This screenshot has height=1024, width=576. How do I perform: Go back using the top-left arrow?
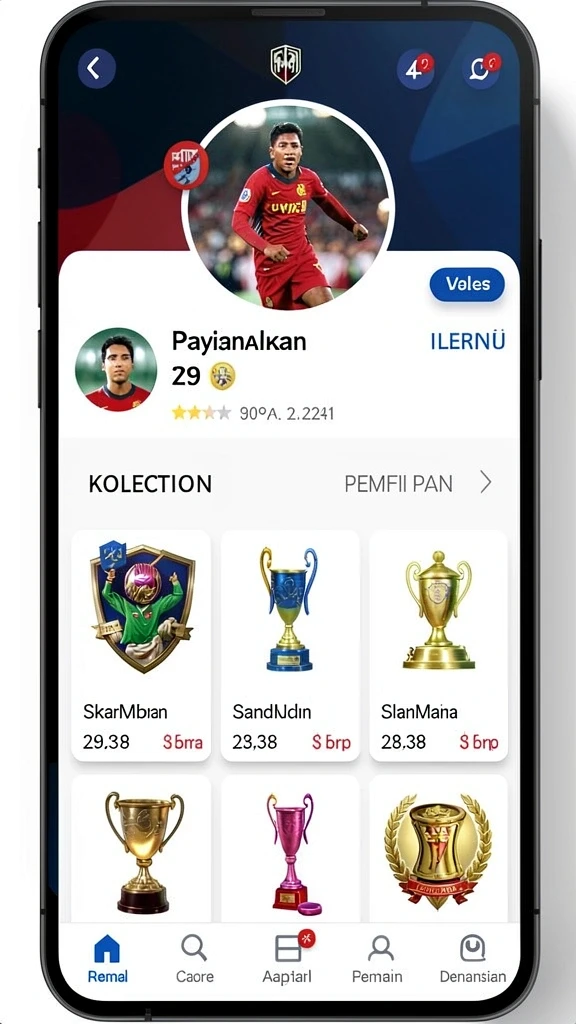pyautogui.click(x=97, y=68)
